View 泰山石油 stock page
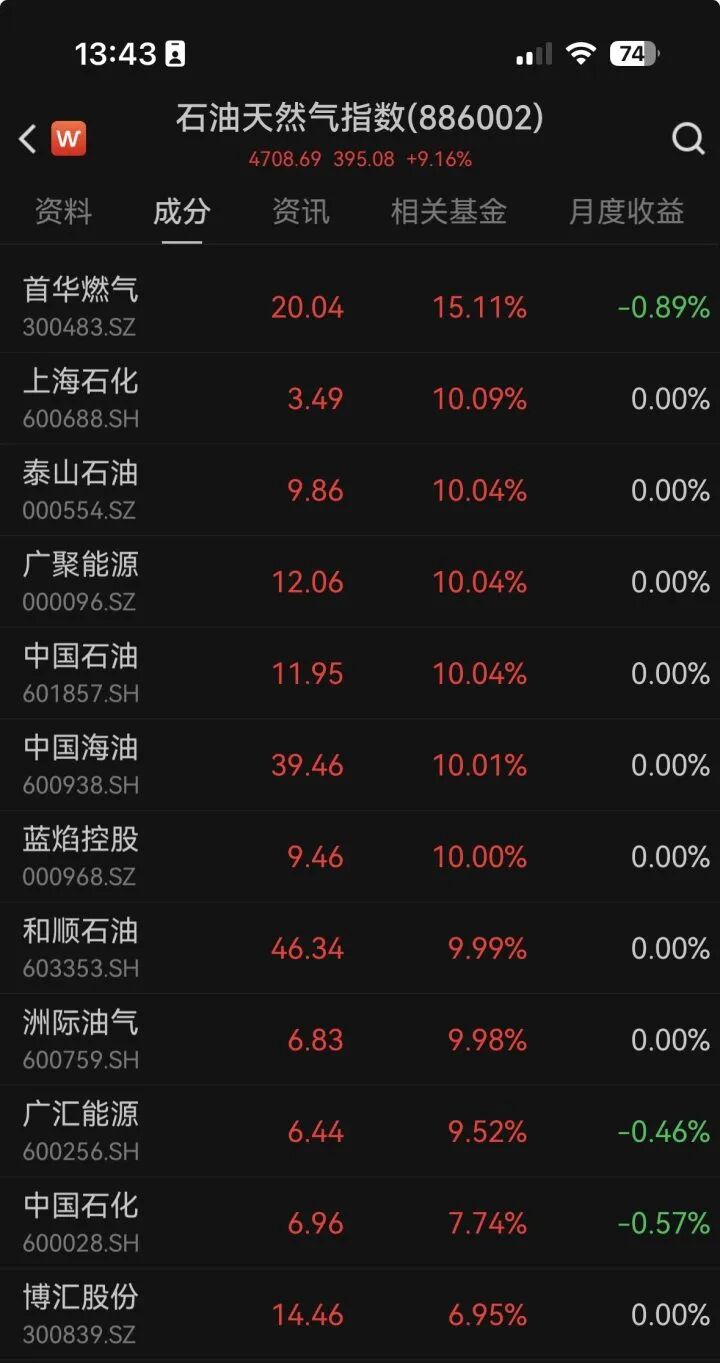This screenshot has width=720, height=1363. pos(81,489)
